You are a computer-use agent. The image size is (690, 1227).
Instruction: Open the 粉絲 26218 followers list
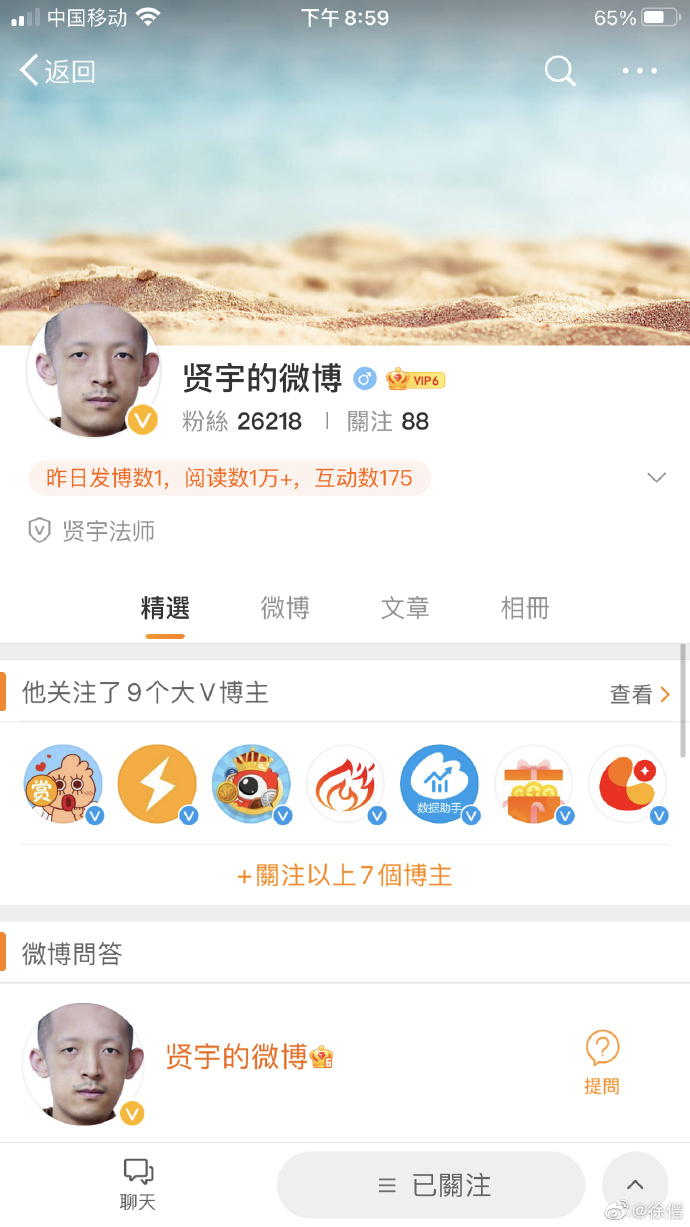coord(242,421)
